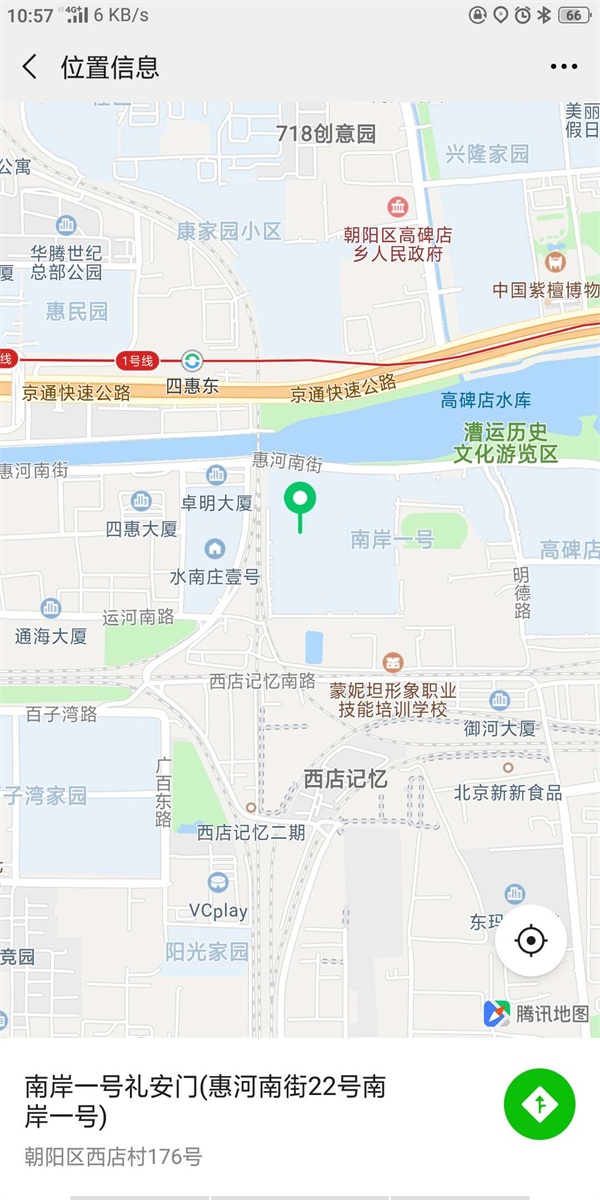Tap the green location pin on the map

[299, 499]
